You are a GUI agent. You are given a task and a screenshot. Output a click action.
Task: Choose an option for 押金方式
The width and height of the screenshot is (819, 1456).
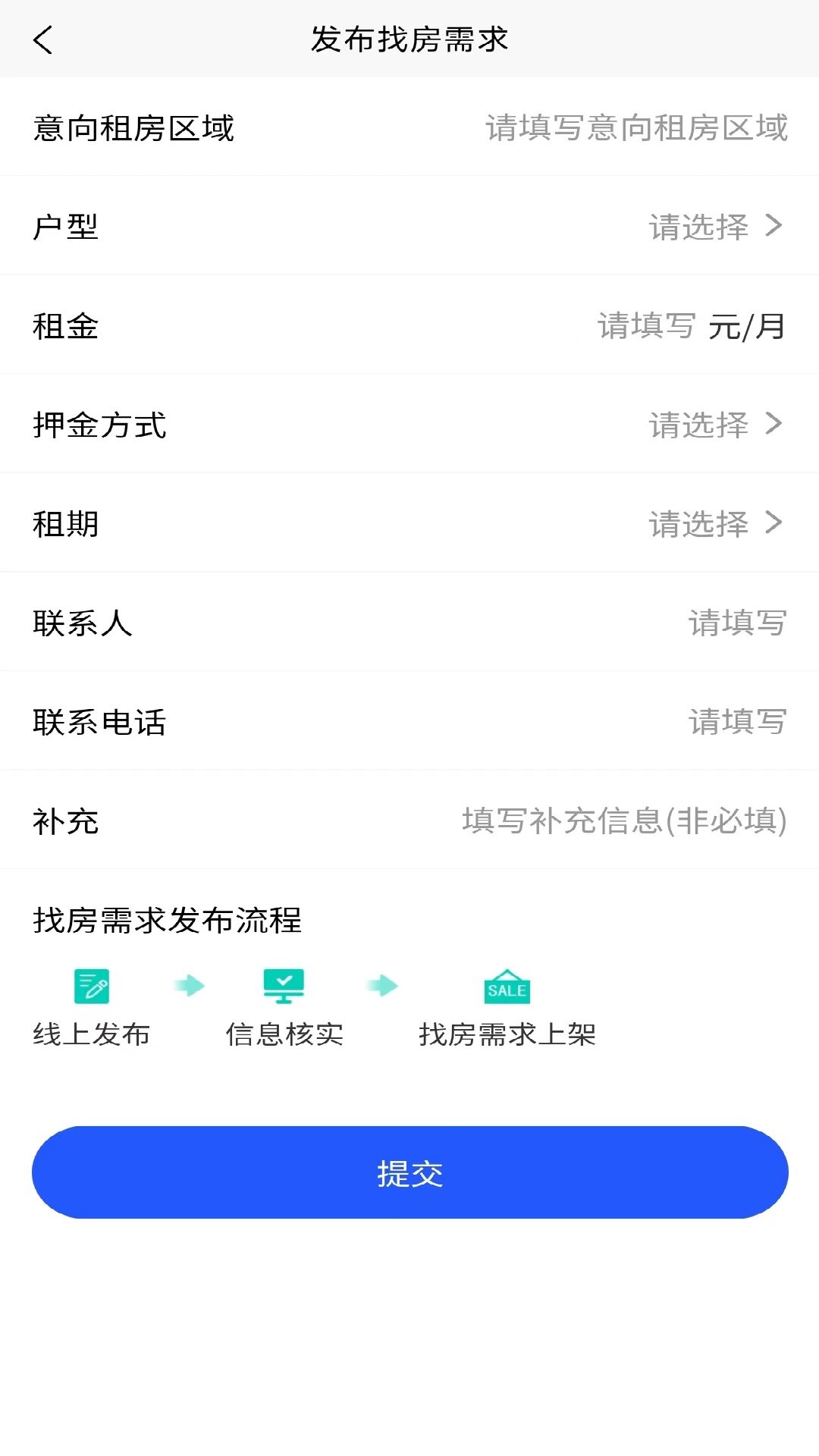point(713,424)
